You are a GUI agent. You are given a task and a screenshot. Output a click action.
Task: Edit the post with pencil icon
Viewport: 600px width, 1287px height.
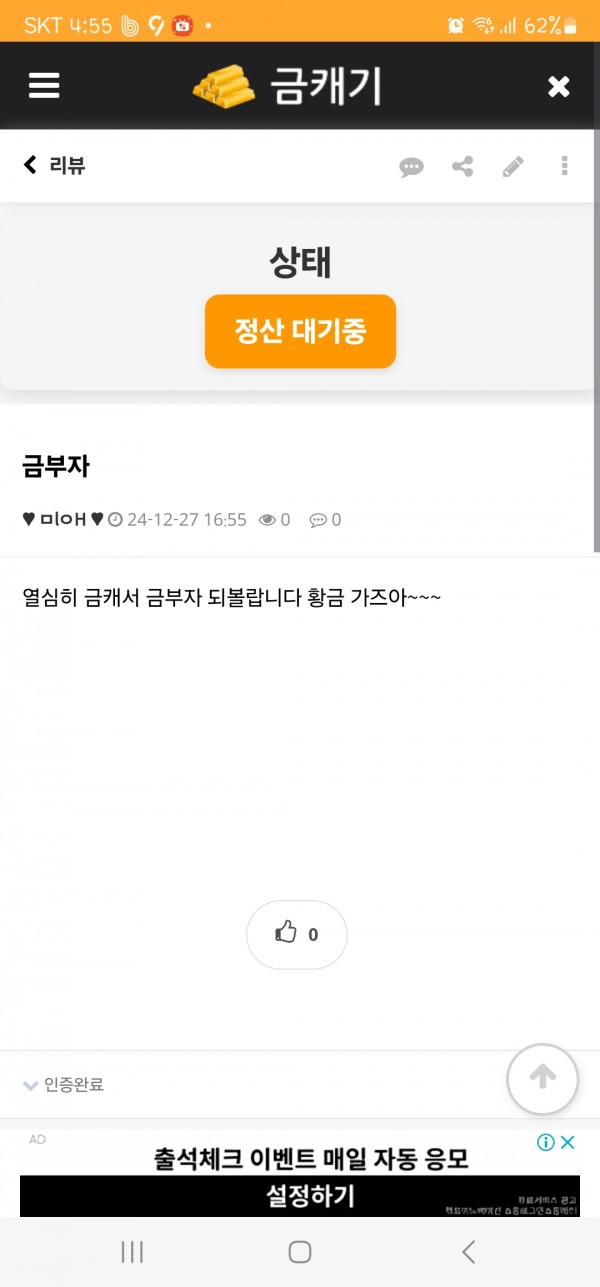click(x=513, y=167)
